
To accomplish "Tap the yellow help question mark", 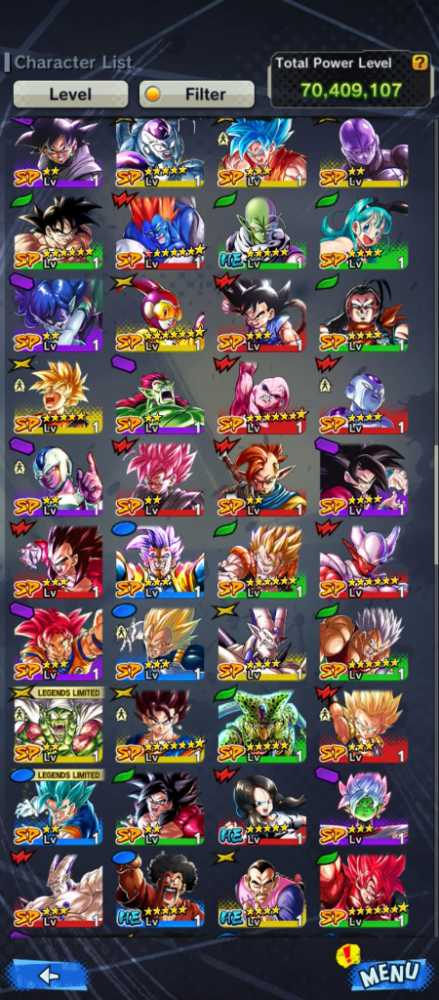I will (x=420, y=62).
